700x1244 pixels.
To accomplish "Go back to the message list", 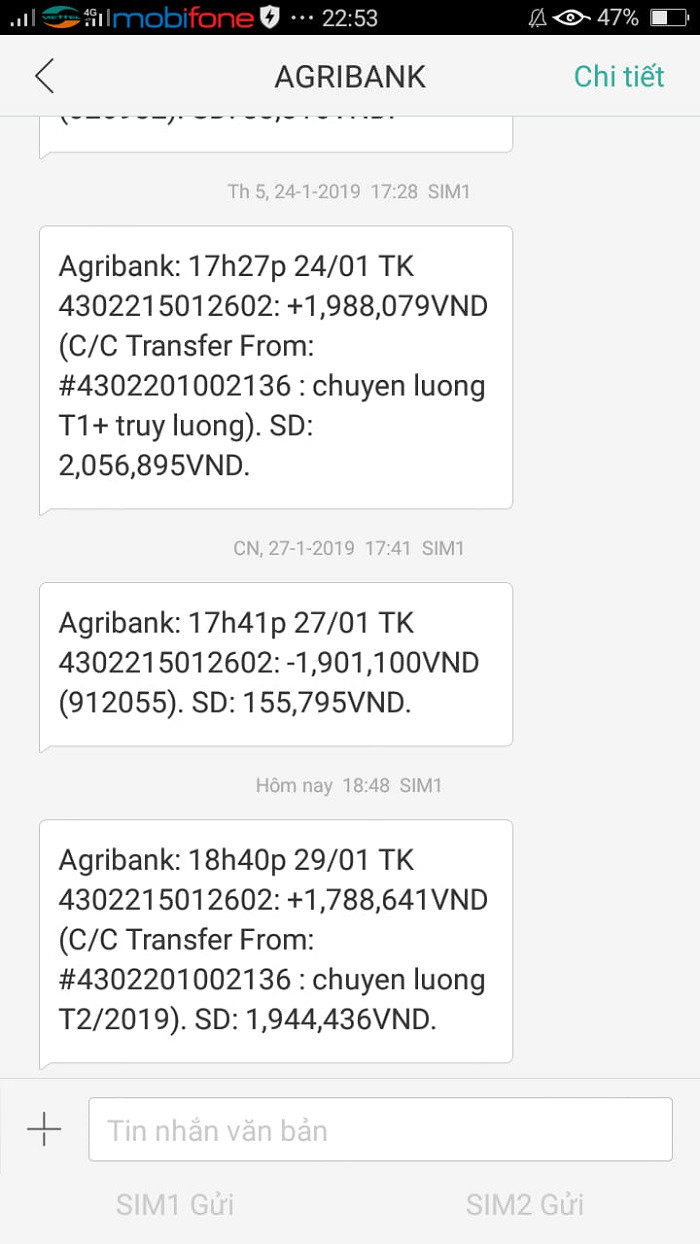I will (44, 76).
